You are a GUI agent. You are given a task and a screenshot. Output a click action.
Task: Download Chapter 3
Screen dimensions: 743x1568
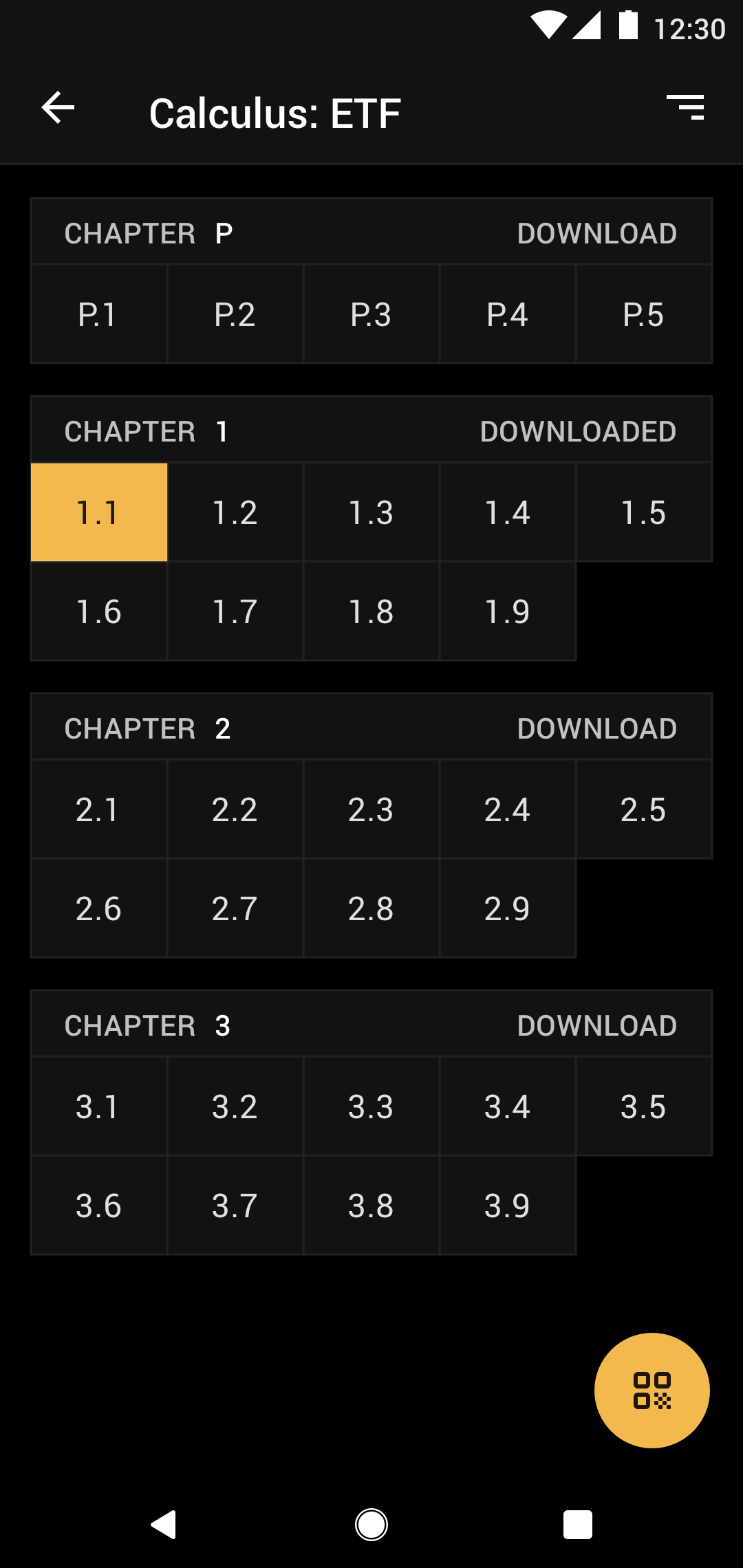(x=596, y=1026)
